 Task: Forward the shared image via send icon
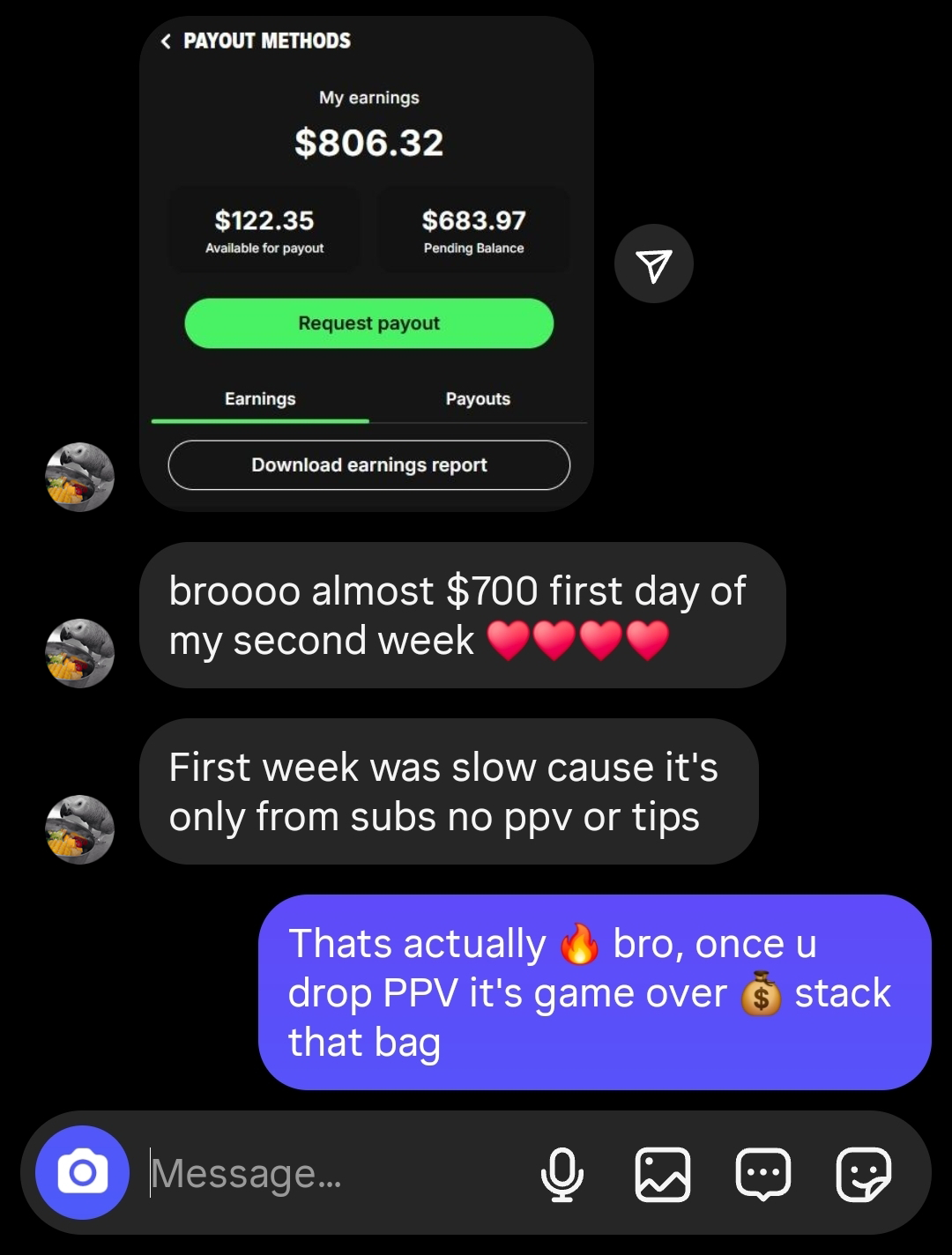point(653,264)
